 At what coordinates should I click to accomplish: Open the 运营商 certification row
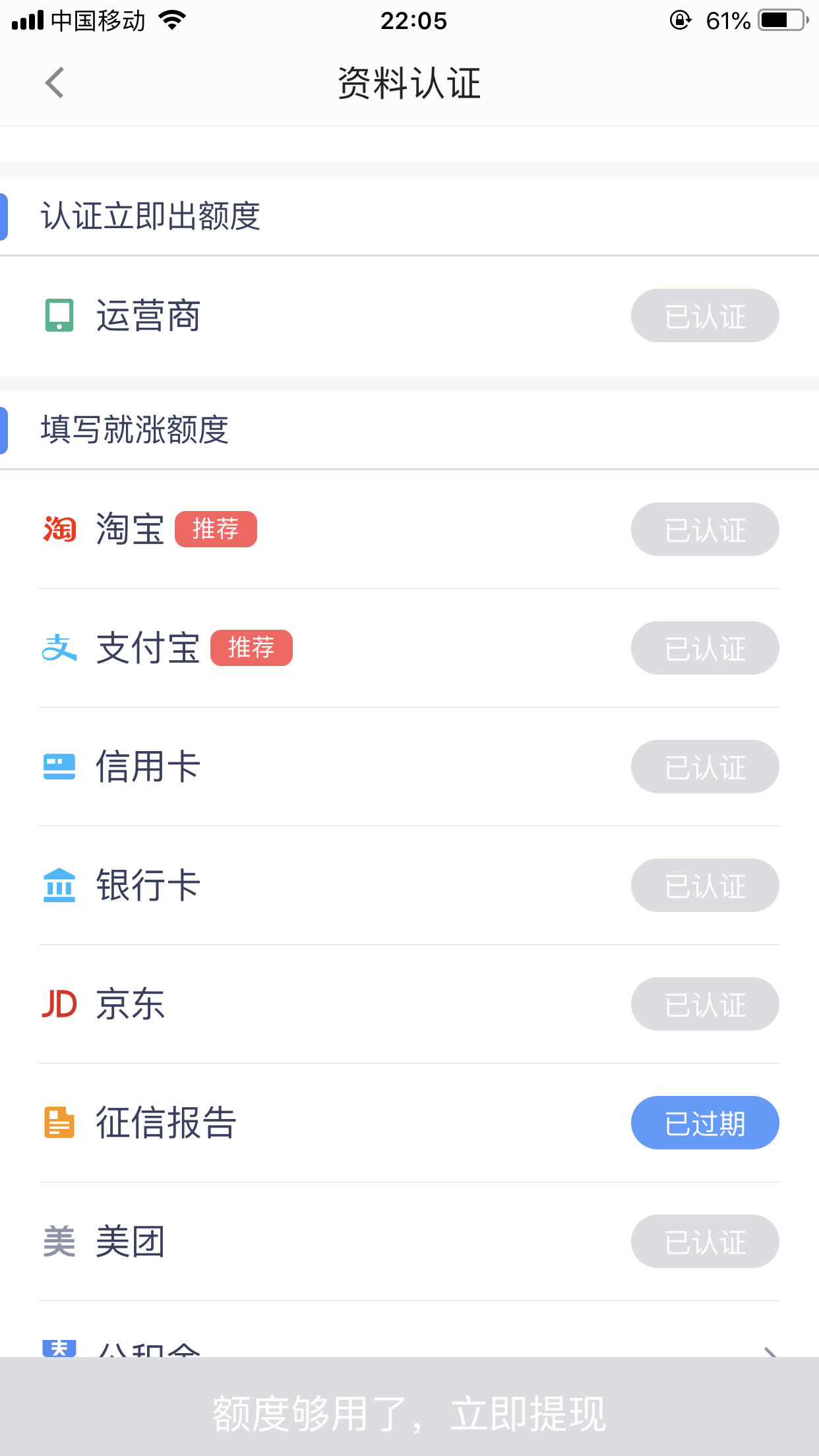[409, 316]
